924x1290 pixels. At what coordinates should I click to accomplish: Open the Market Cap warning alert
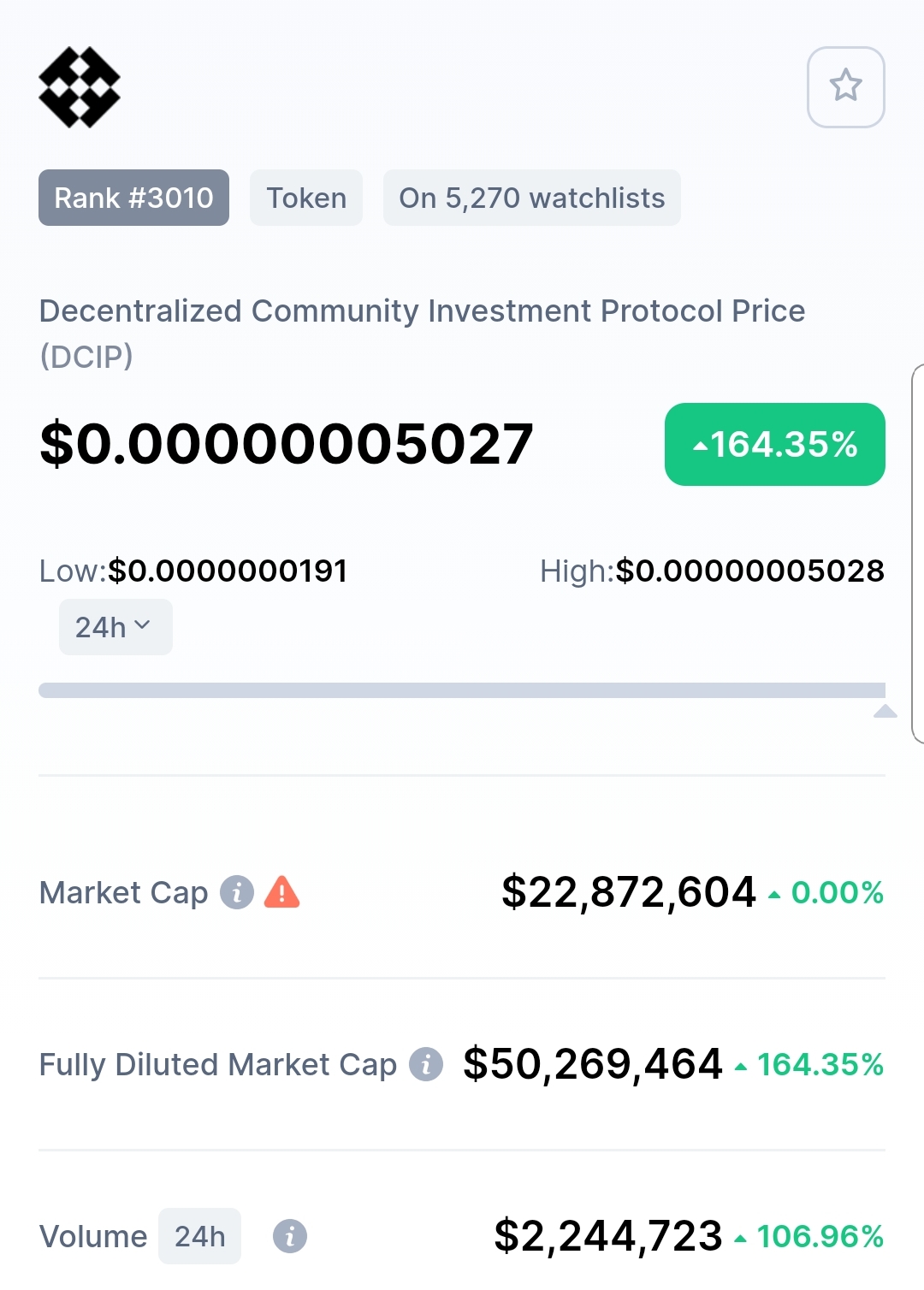(x=282, y=892)
